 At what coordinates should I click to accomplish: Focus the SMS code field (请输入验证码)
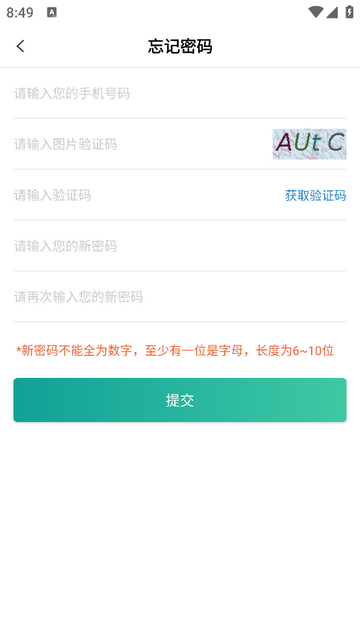tap(149, 195)
